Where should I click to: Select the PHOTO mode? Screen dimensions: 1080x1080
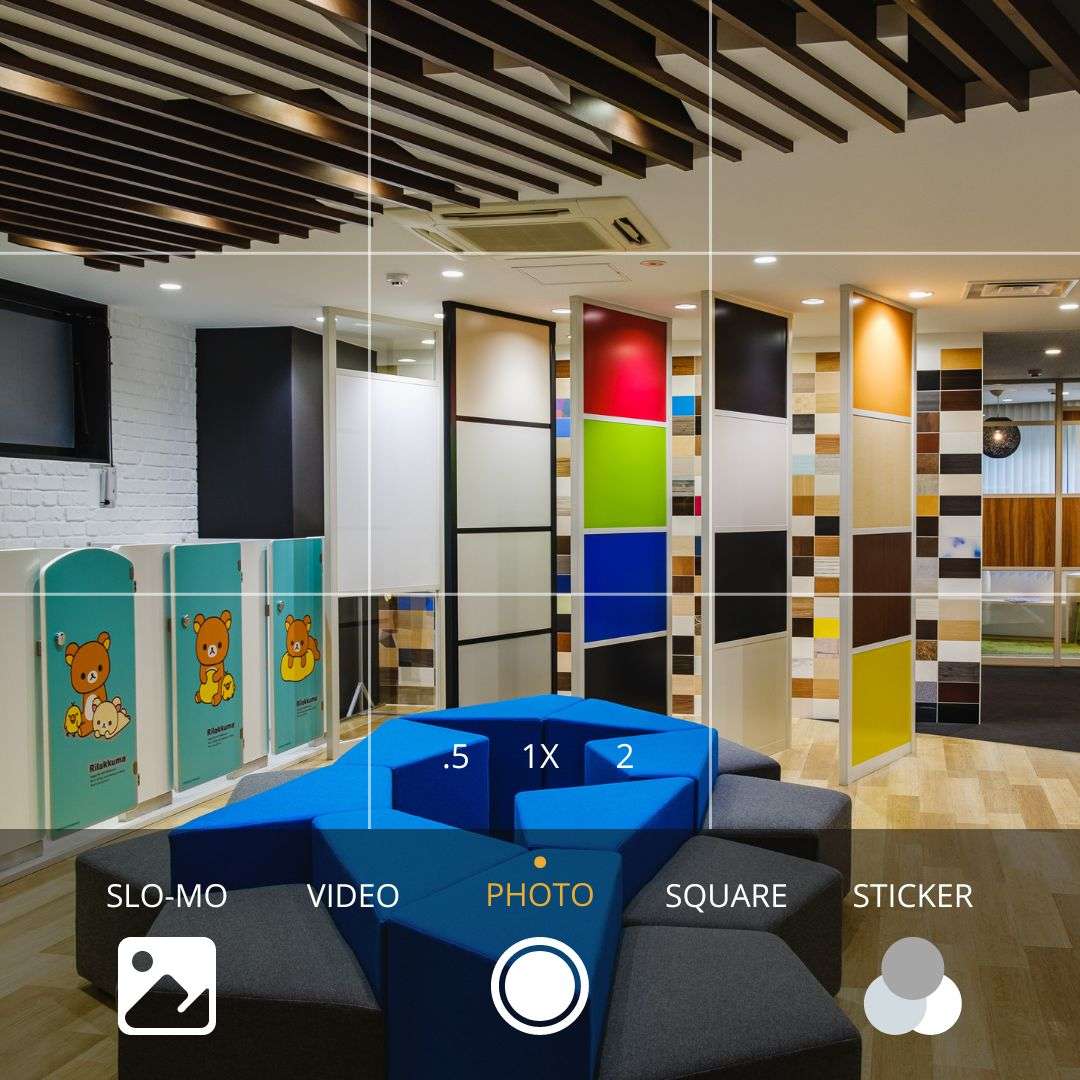tap(540, 895)
